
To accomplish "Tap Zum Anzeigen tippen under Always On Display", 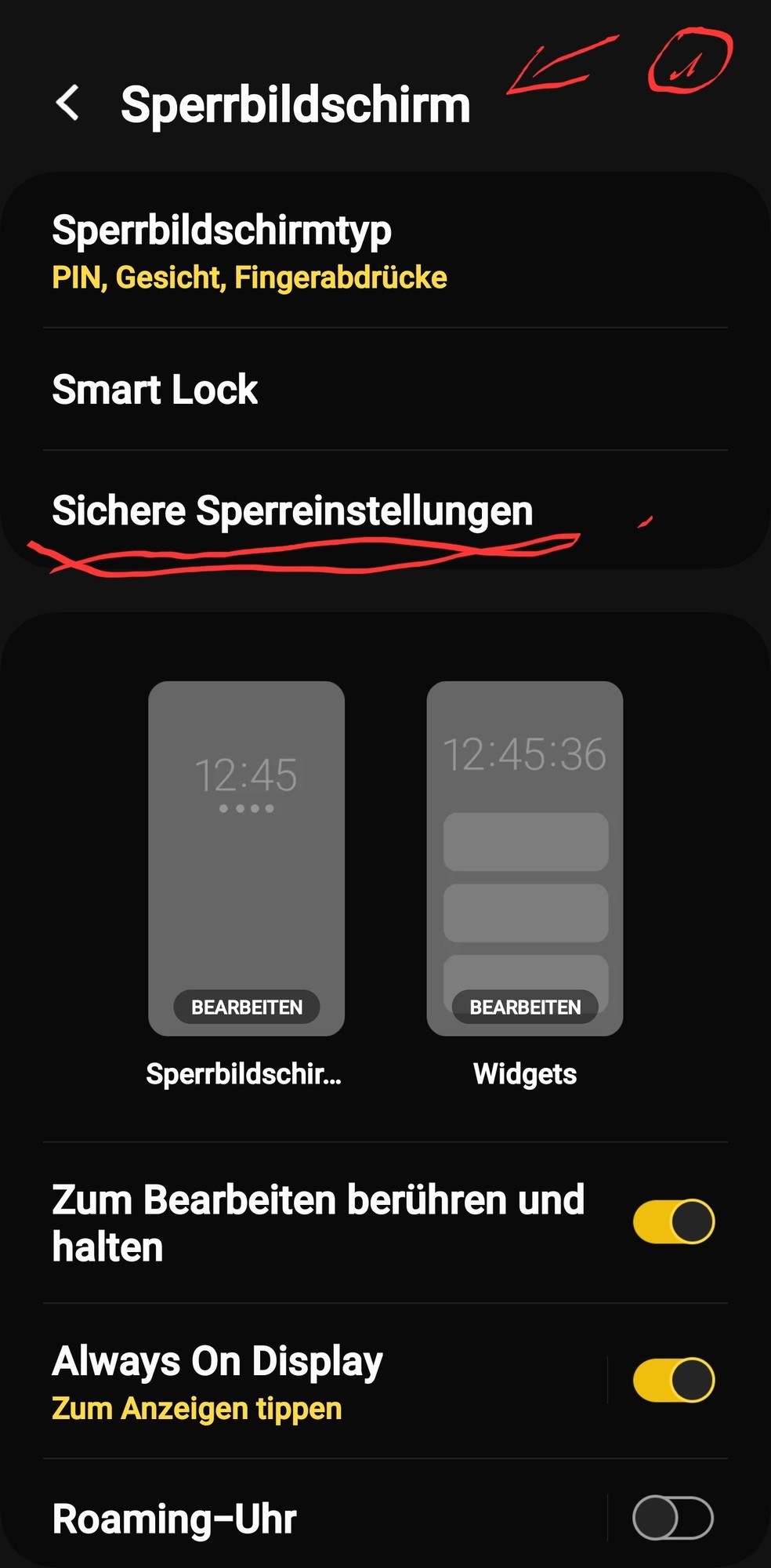I will (x=196, y=1408).
